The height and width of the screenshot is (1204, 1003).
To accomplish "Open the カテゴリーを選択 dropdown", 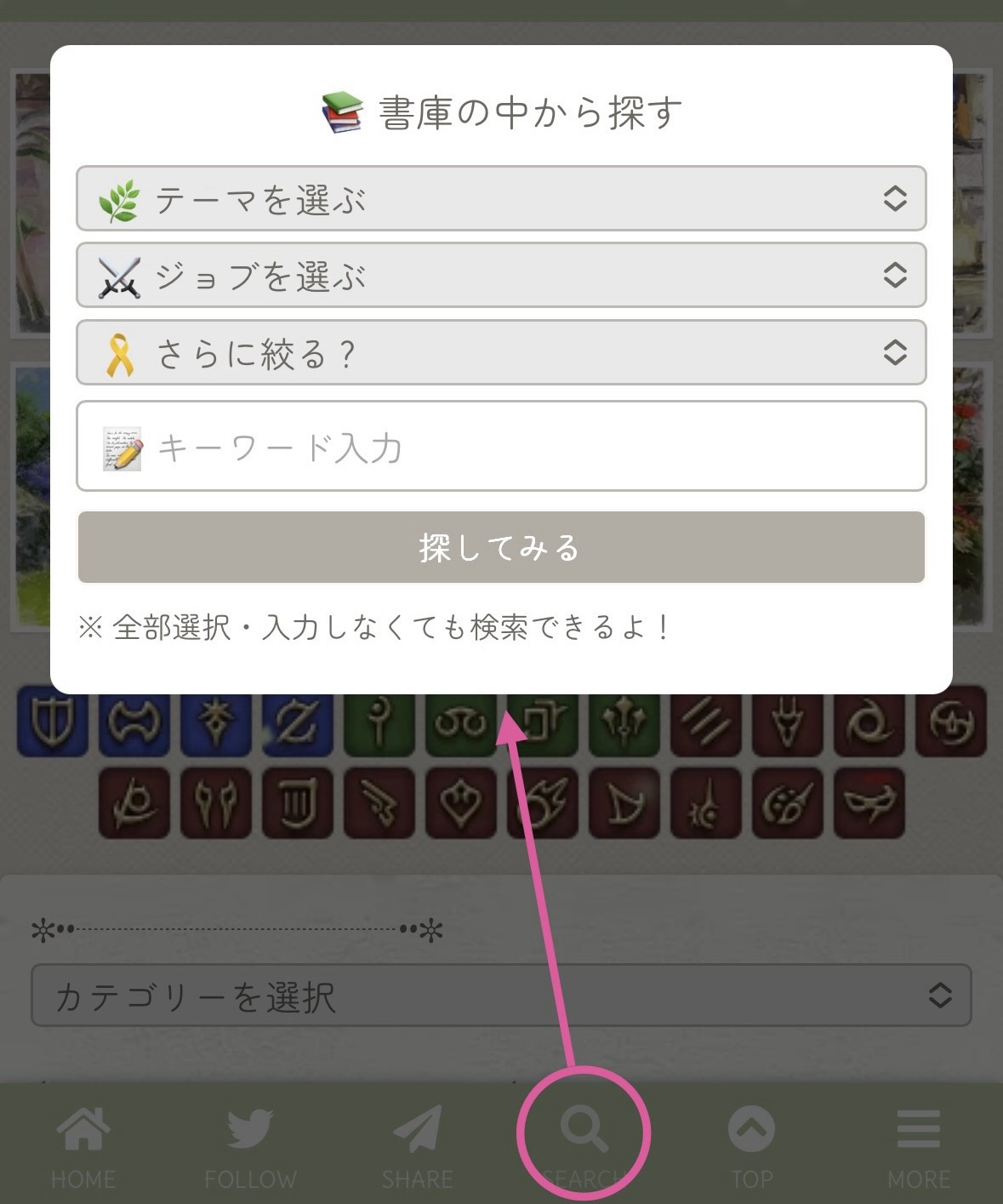I will [500, 996].
